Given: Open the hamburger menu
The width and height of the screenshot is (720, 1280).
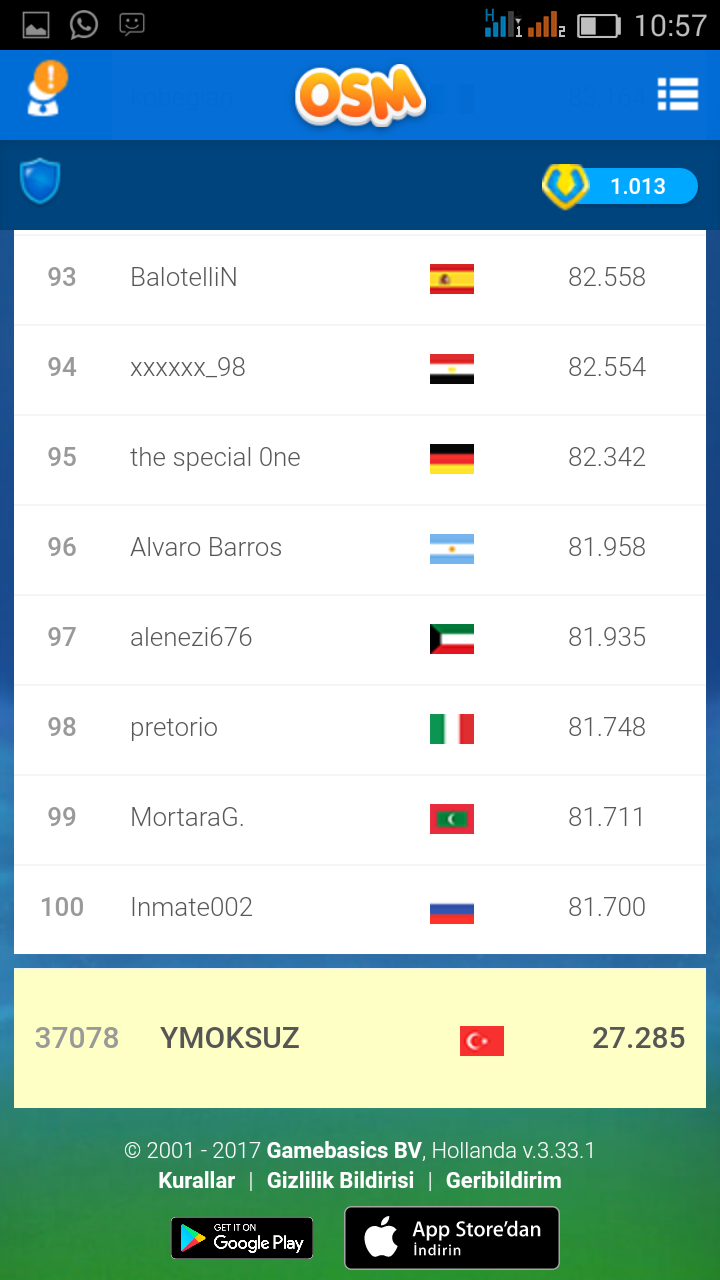Looking at the screenshot, I should pos(677,94).
